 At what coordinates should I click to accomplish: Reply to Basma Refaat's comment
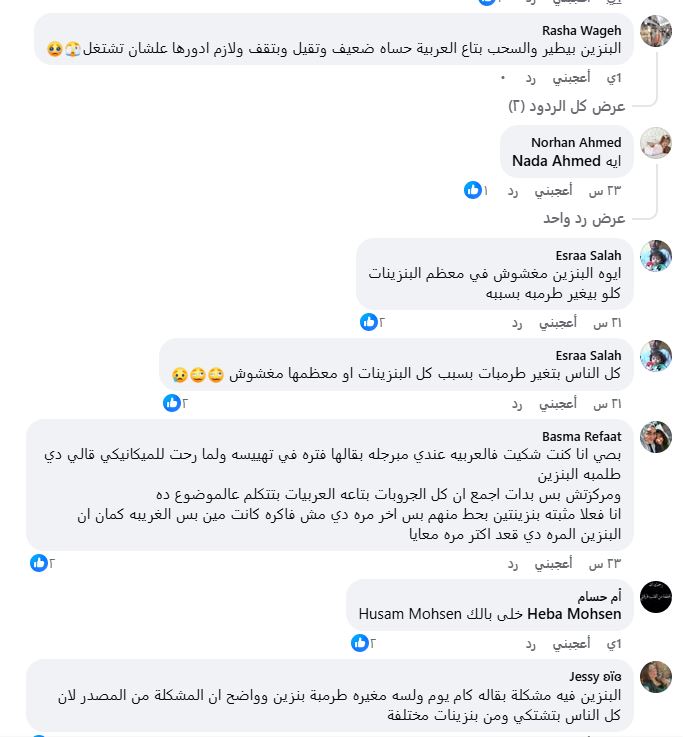pyautogui.click(x=512, y=563)
